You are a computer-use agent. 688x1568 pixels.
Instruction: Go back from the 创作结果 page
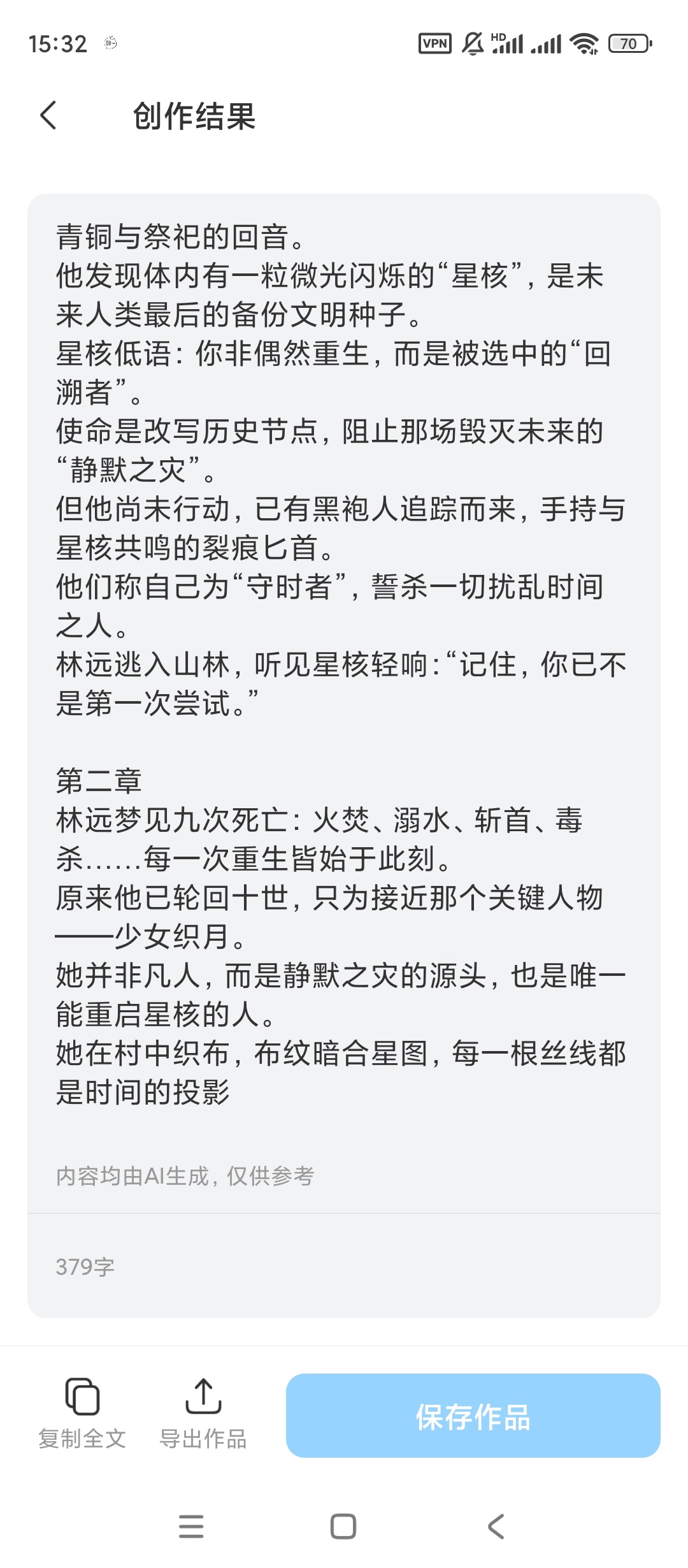[x=48, y=115]
